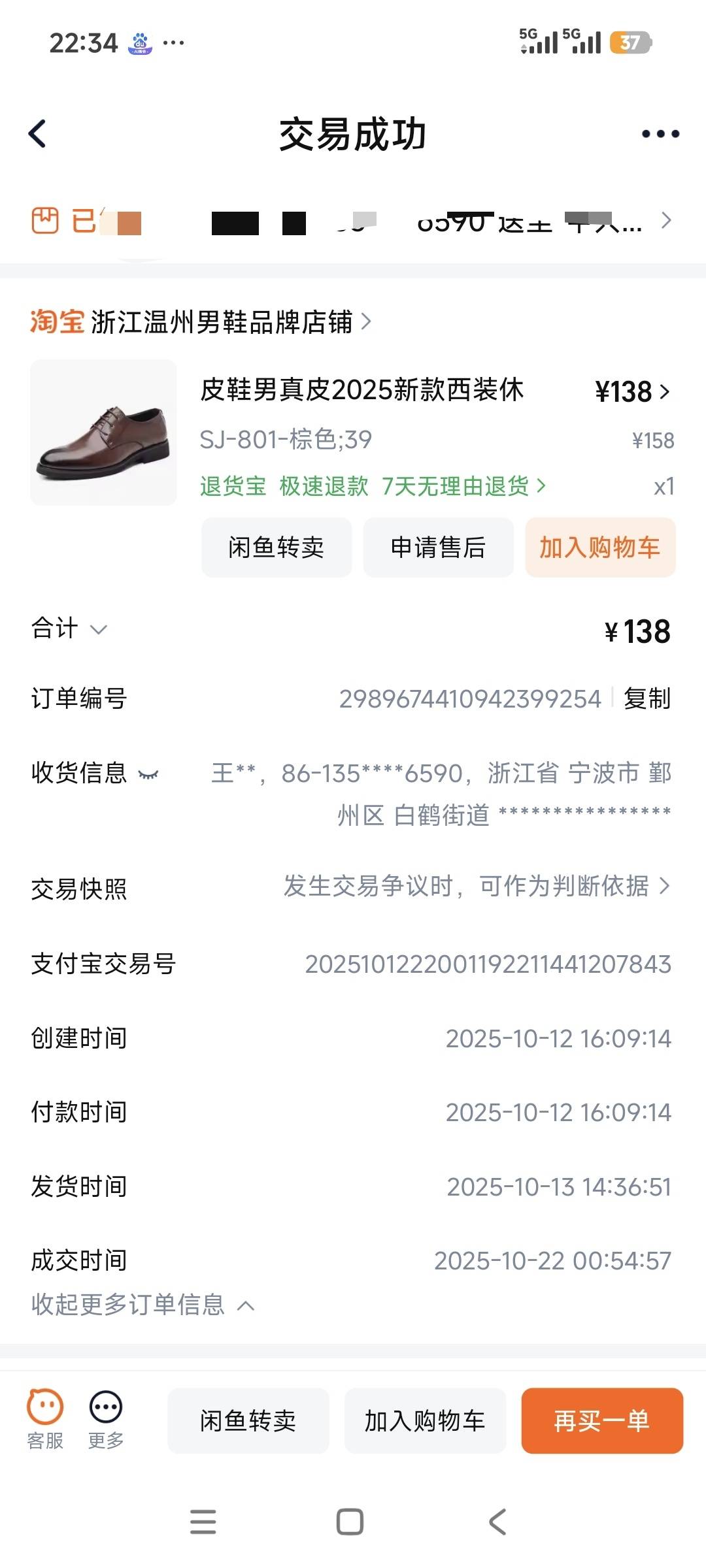Tap 闲鱼转卖 in the bottom bar
Screen dimensions: 706x1568
(x=248, y=1420)
